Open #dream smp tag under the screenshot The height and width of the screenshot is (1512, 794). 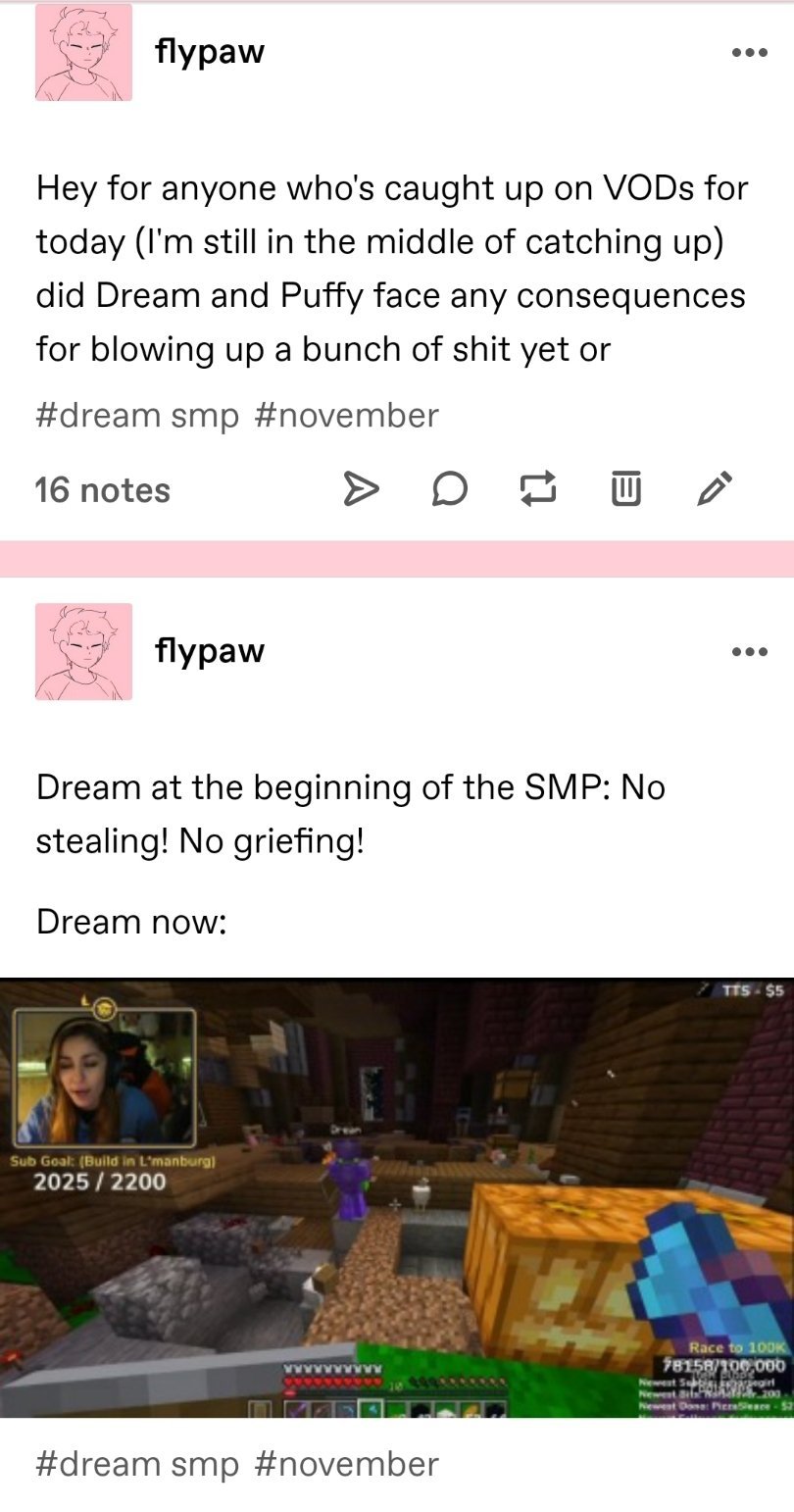pos(137,1464)
